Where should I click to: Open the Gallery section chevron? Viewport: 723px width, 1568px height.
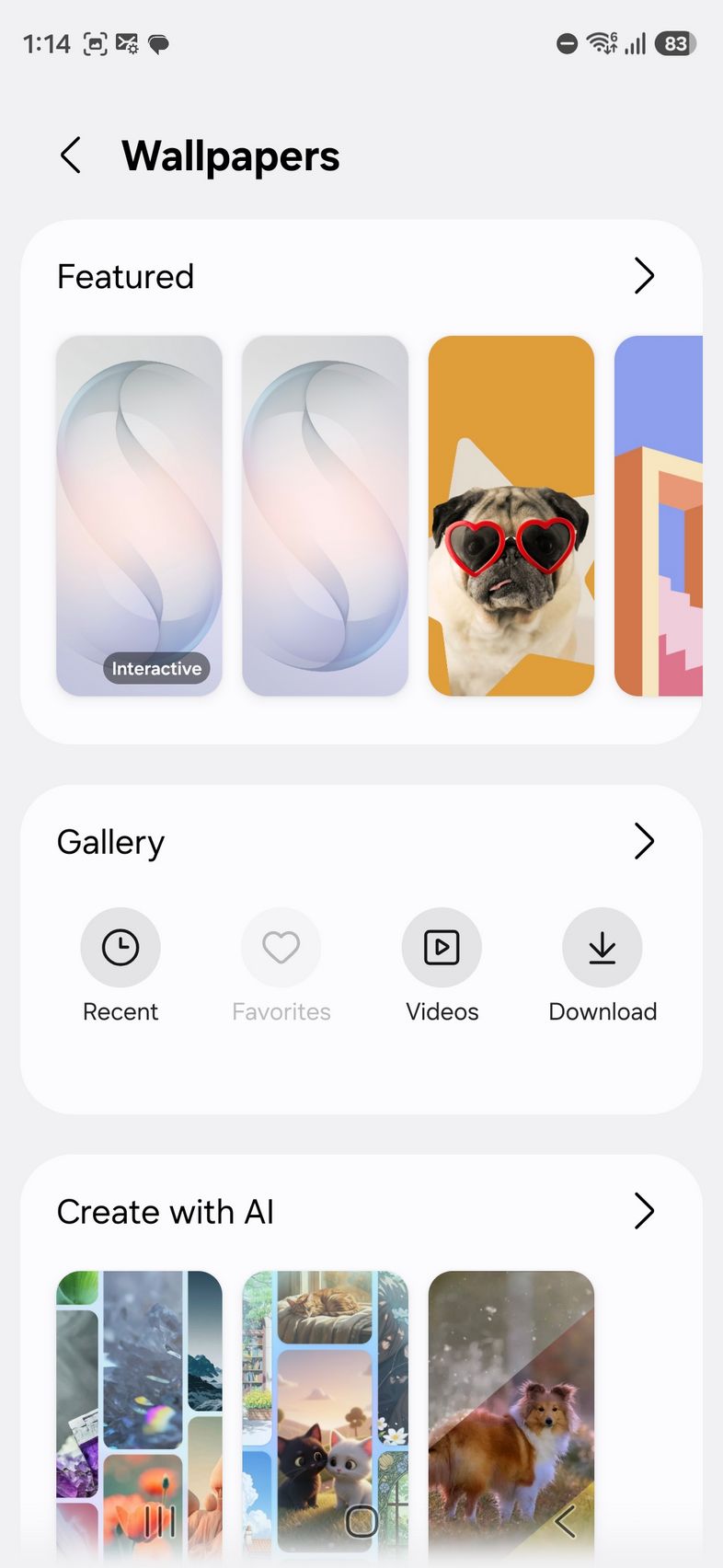(x=644, y=841)
